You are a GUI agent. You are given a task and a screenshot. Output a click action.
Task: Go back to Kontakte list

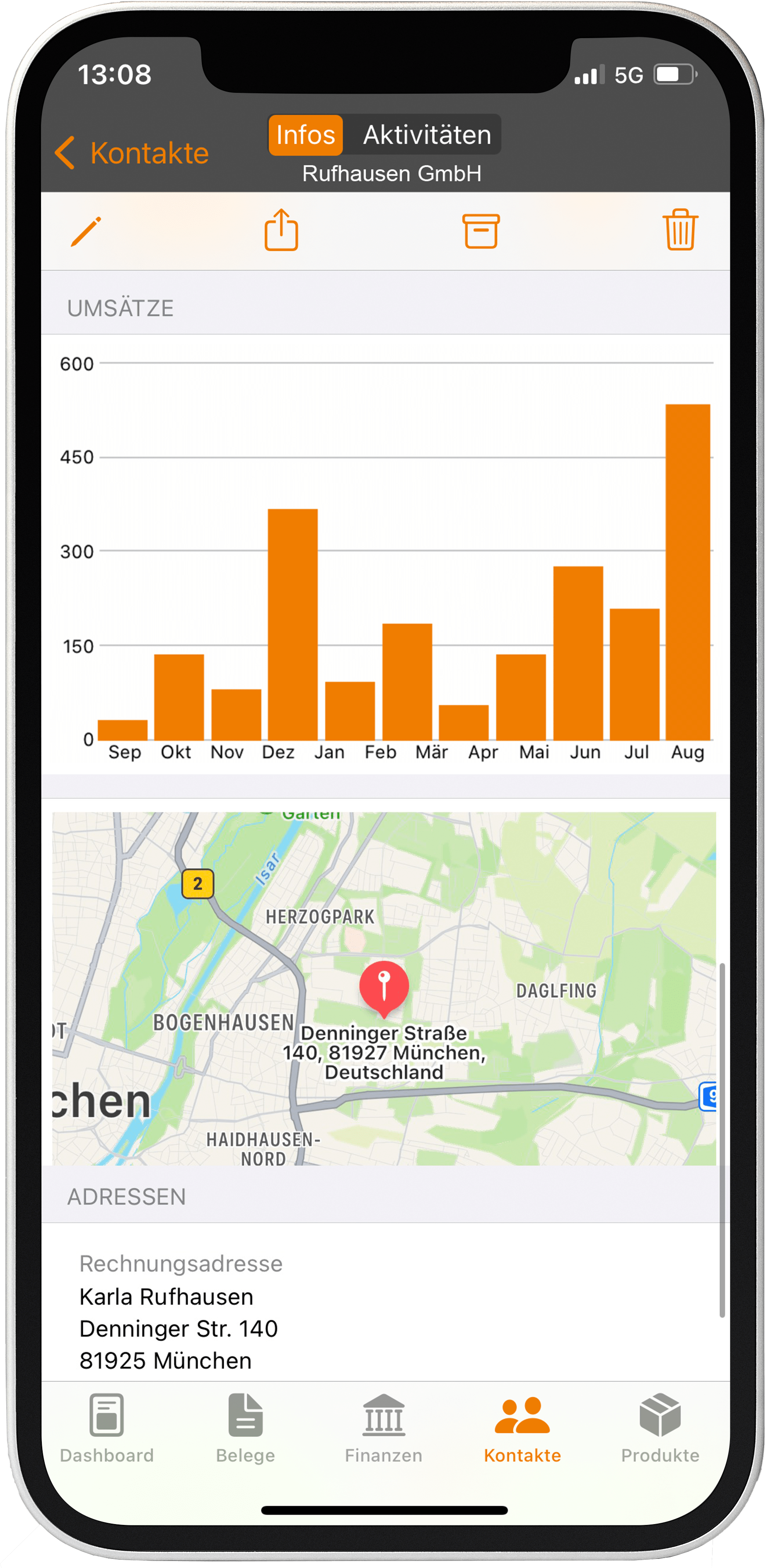(131, 153)
